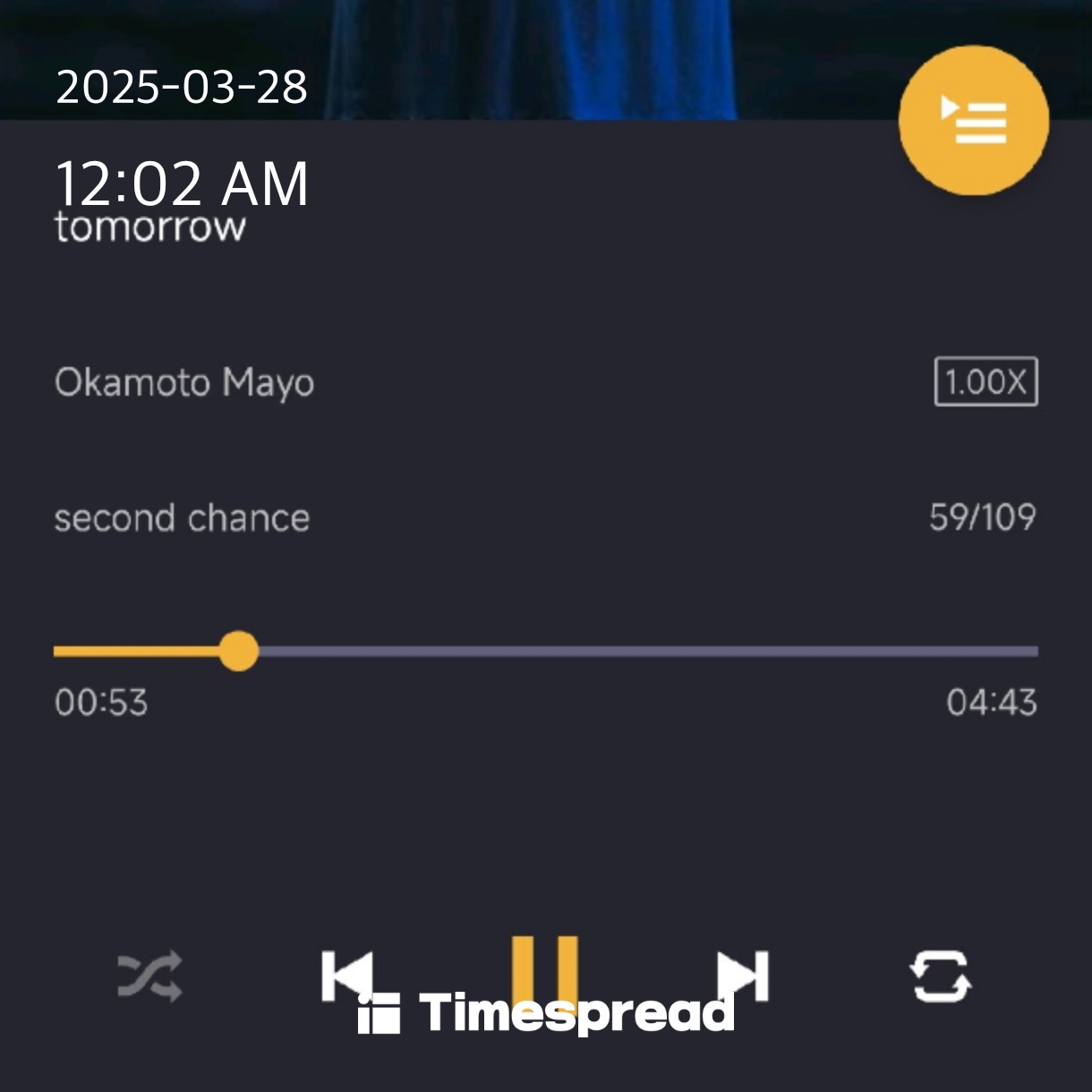Pause the current song
The height and width of the screenshot is (1092, 1092).
[545, 971]
